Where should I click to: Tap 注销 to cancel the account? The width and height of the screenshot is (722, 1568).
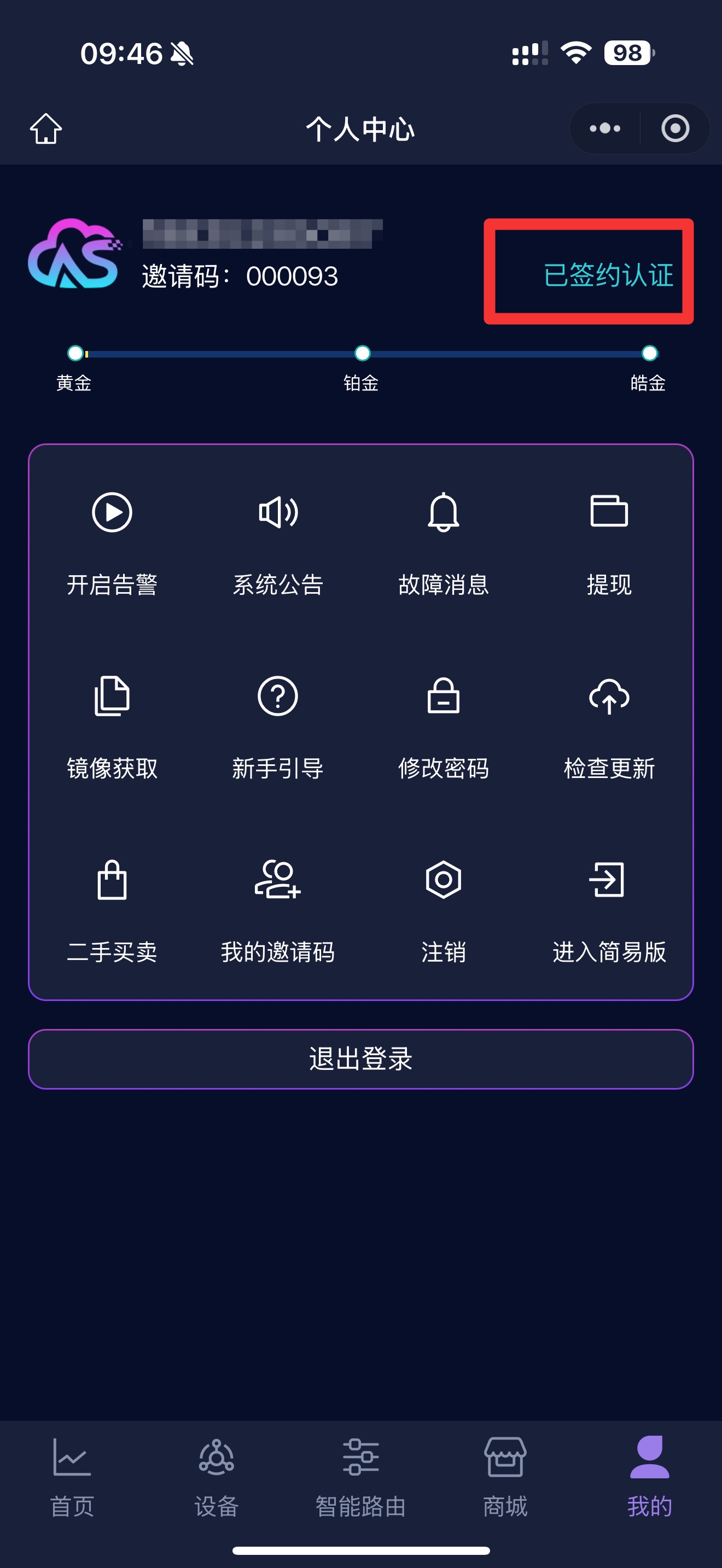pos(443,910)
